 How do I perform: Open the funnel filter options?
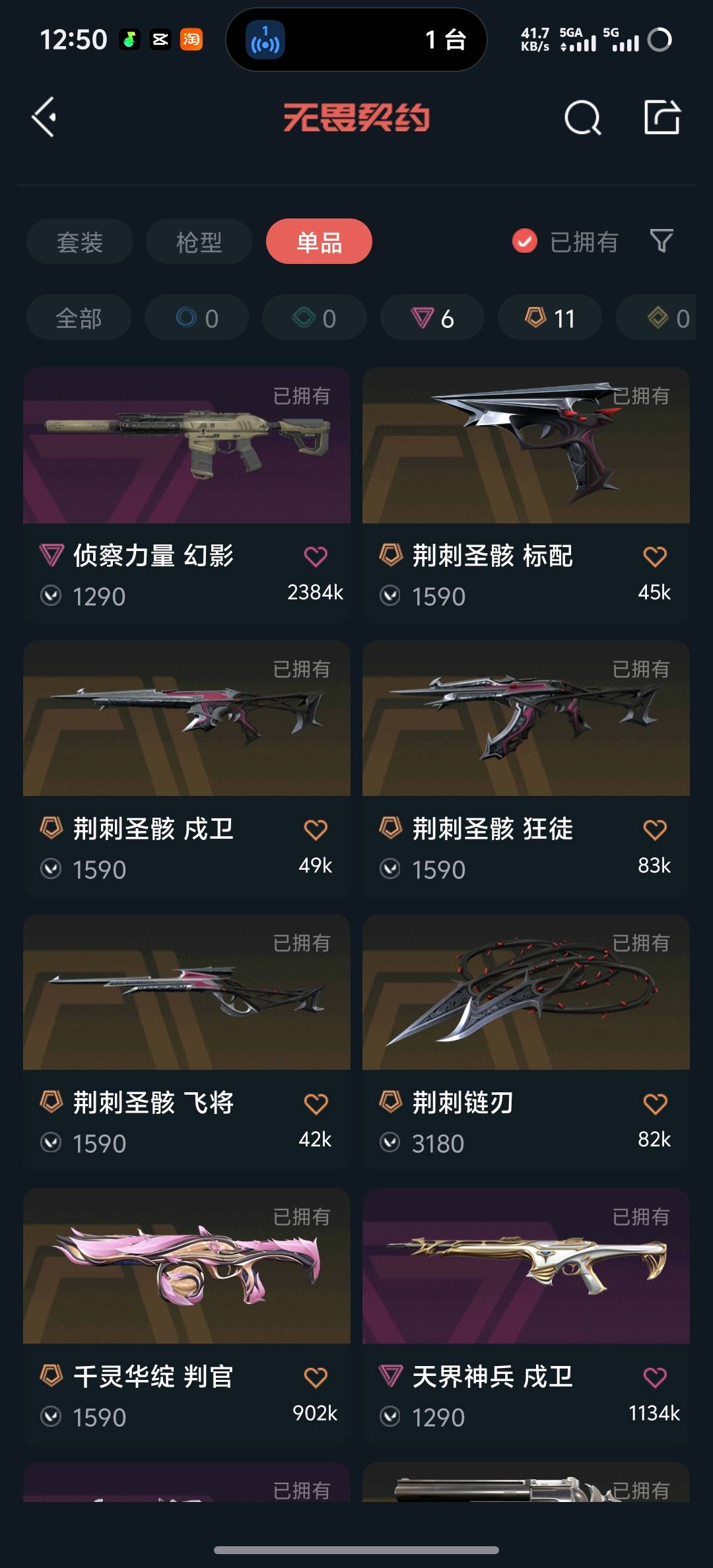point(662,241)
